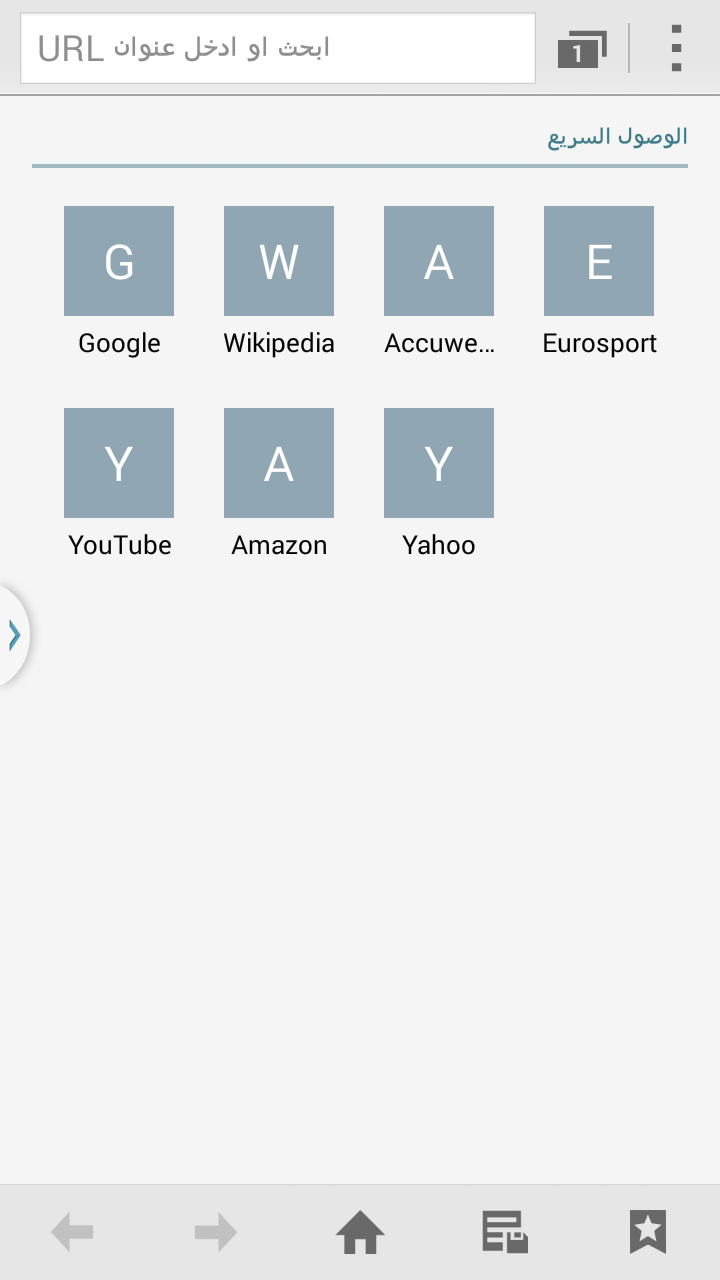Open the YouTube quick access tile
Screen dimensions: 720x1280
[x=119, y=463]
